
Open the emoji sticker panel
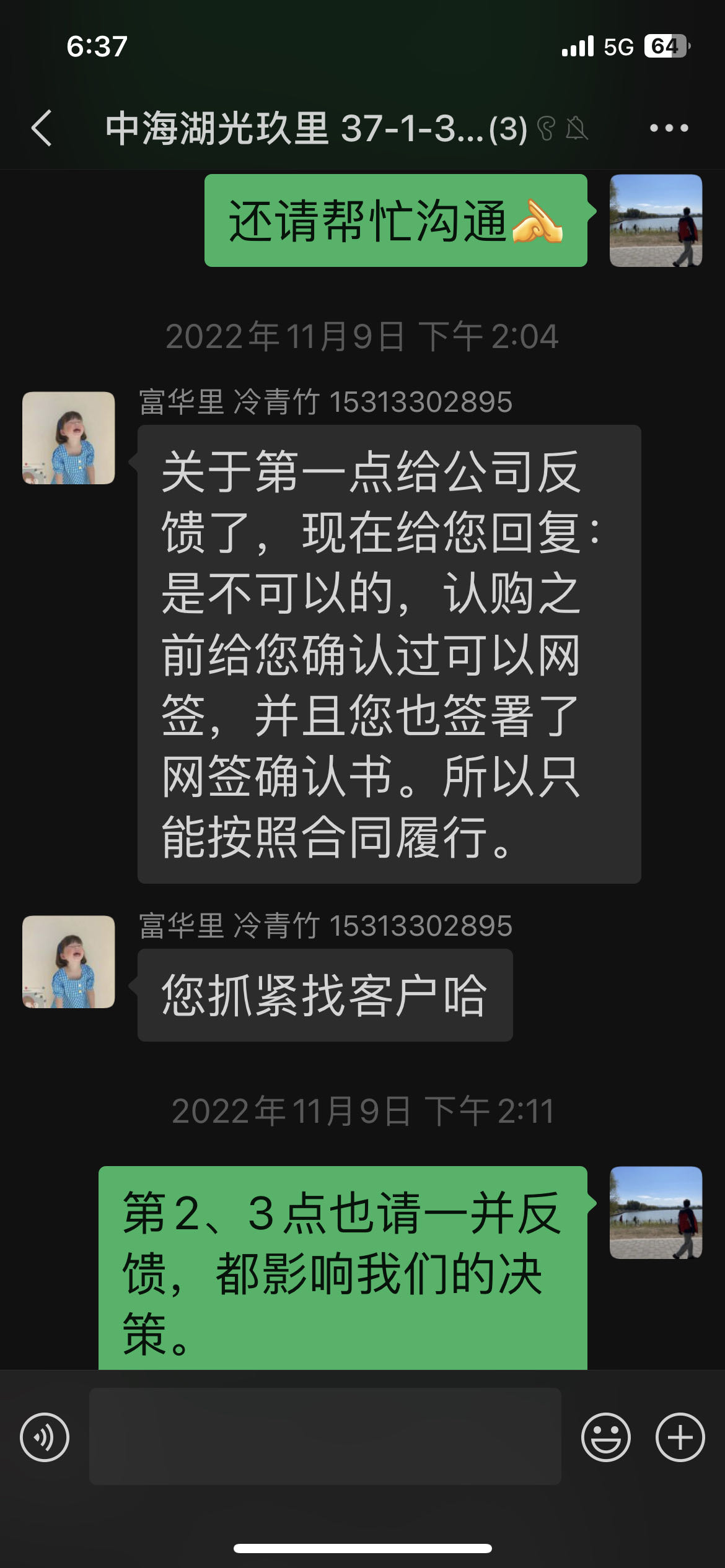tap(606, 1437)
